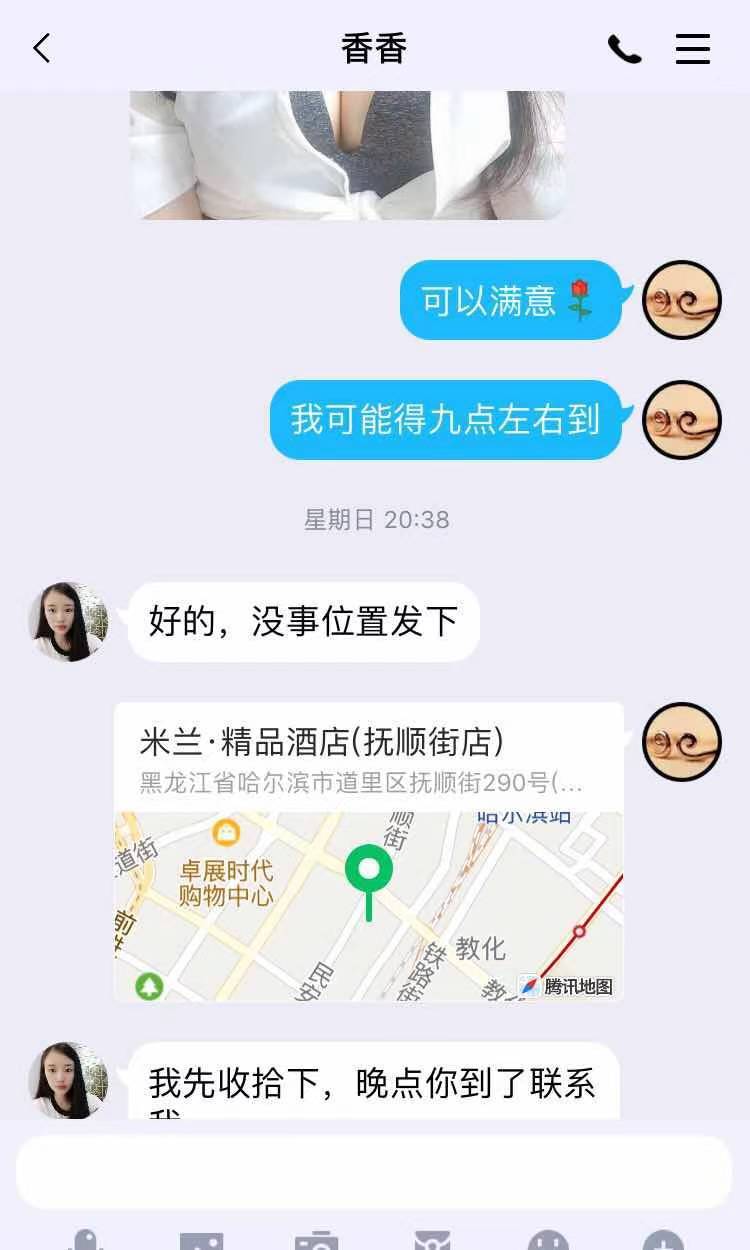Tap my avatar next to 可以满意 message
The height and width of the screenshot is (1250, 750).
pyautogui.click(x=681, y=300)
